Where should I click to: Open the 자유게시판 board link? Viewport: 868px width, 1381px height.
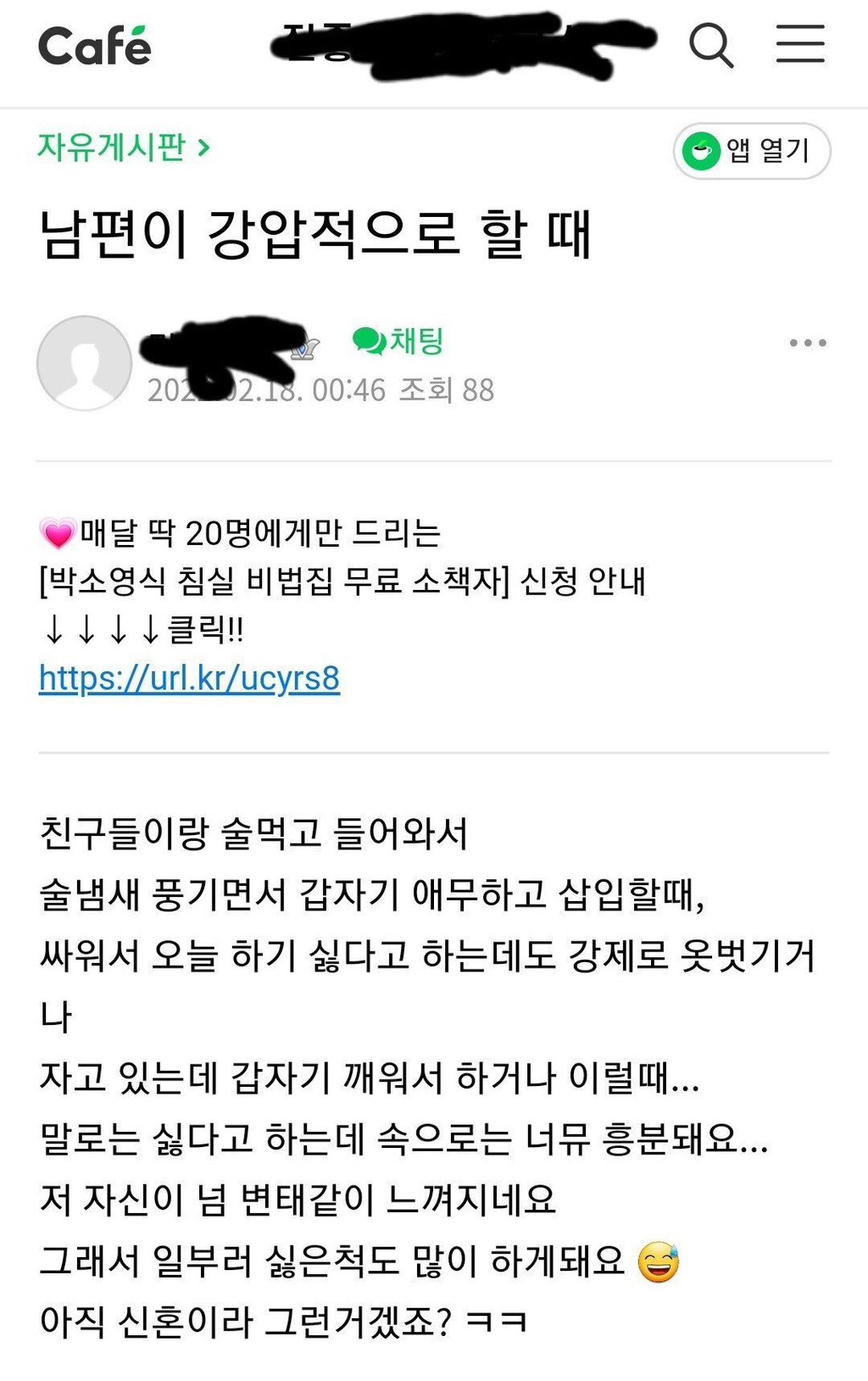click(x=123, y=148)
